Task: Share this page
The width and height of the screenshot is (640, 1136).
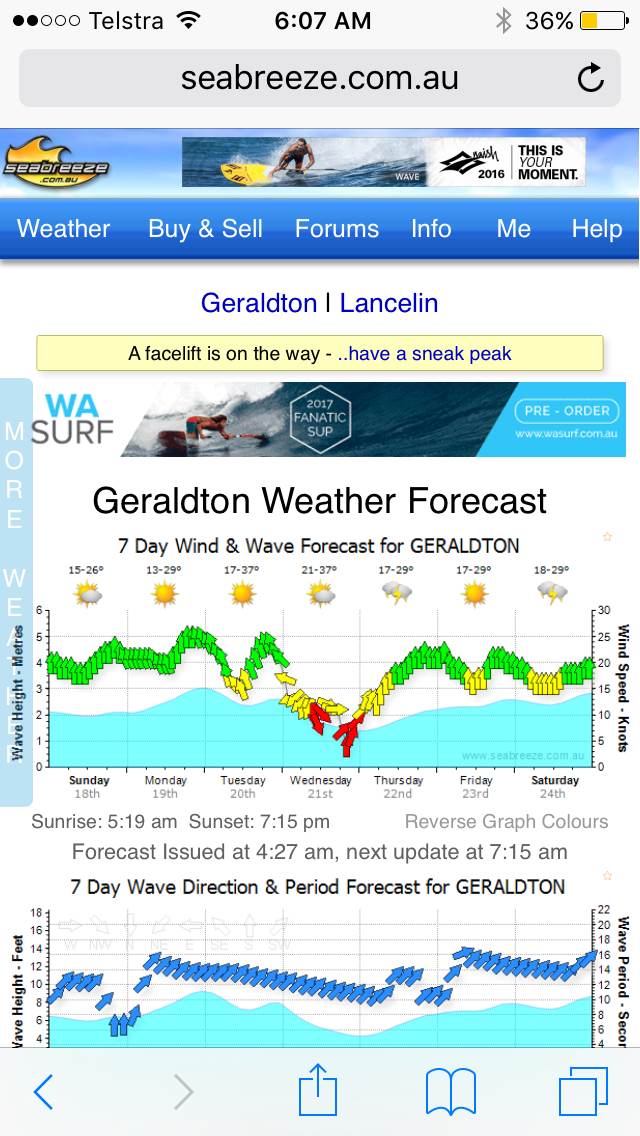Action: point(319,1090)
